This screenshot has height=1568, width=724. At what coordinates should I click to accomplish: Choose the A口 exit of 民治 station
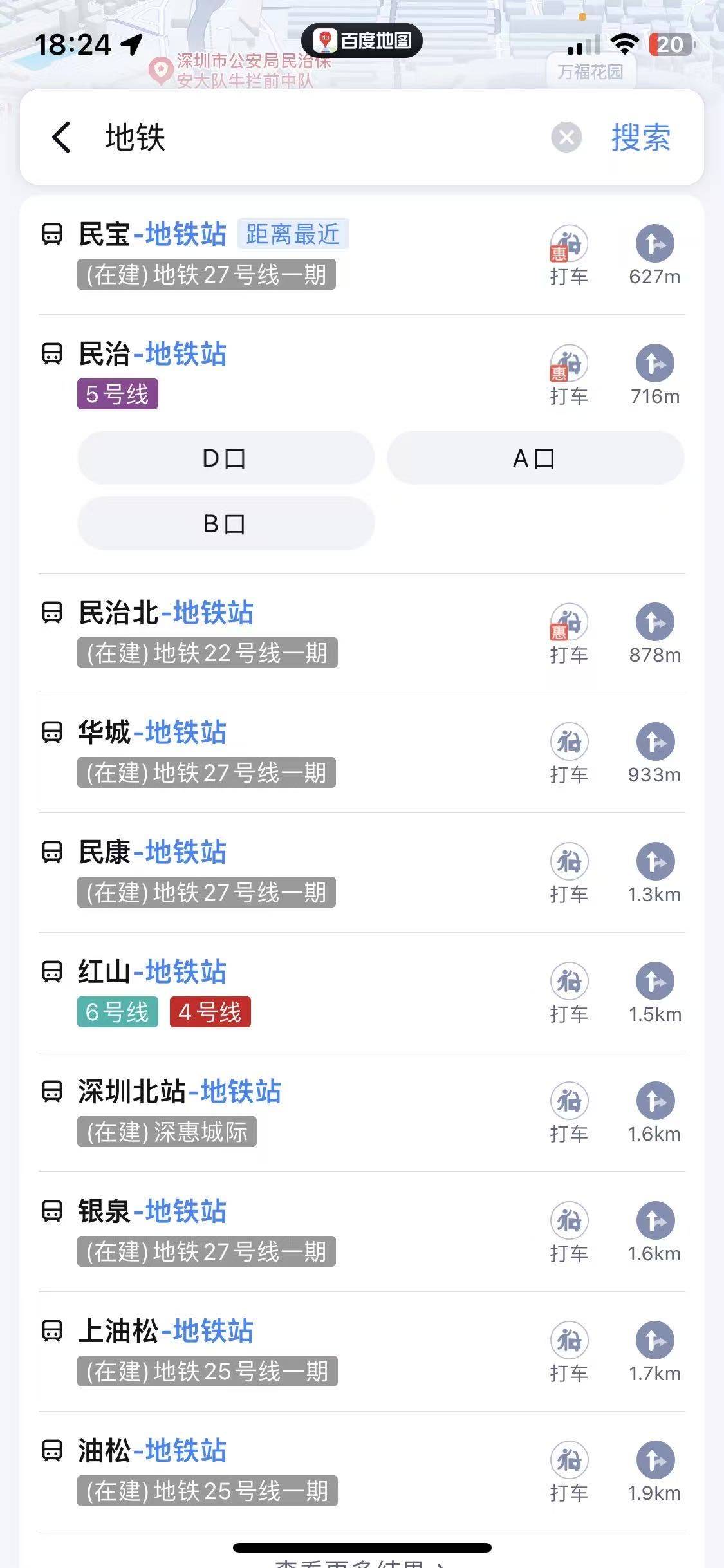point(535,458)
